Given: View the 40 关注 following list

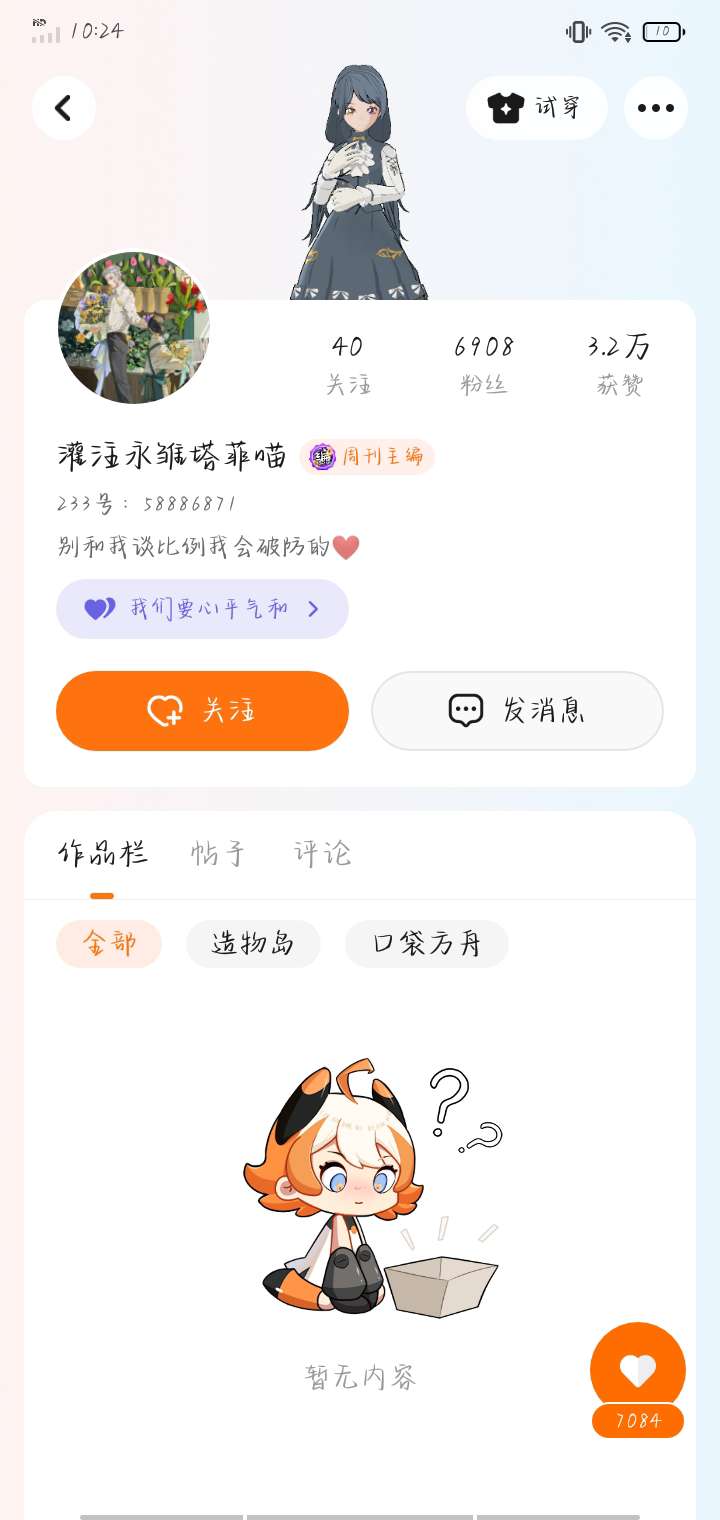Looking at the screenshot, I should pos(348,365).
